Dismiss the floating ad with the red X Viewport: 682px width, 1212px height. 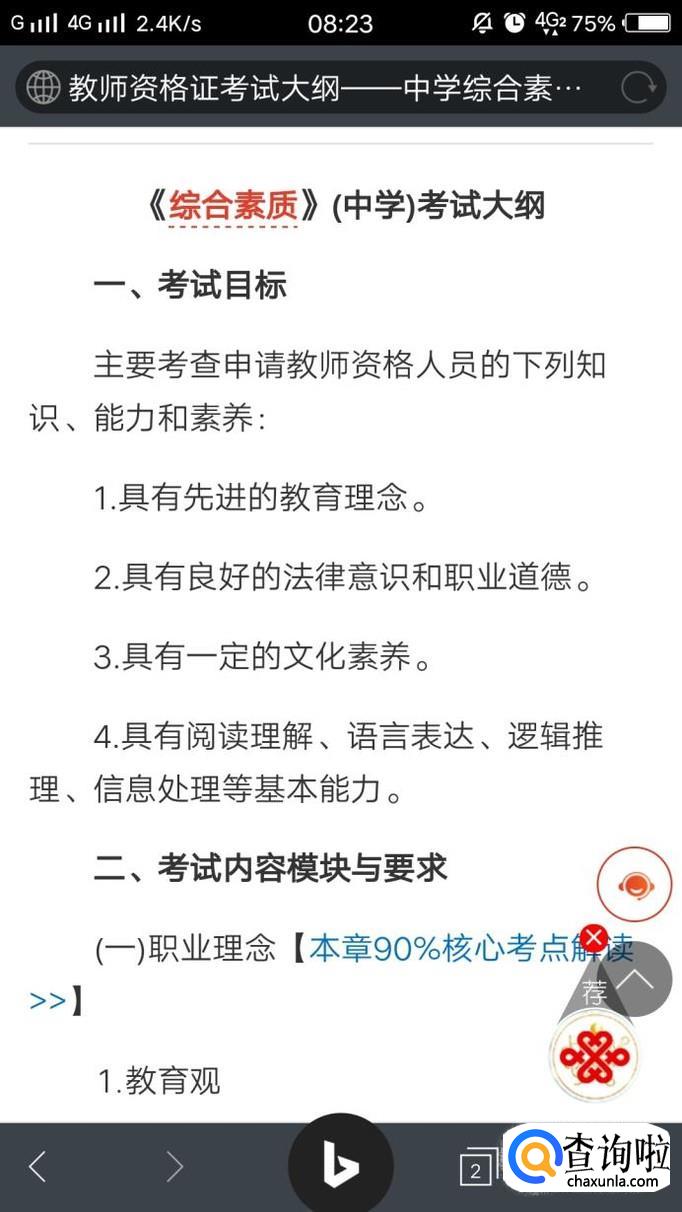(x=595, y=938)
